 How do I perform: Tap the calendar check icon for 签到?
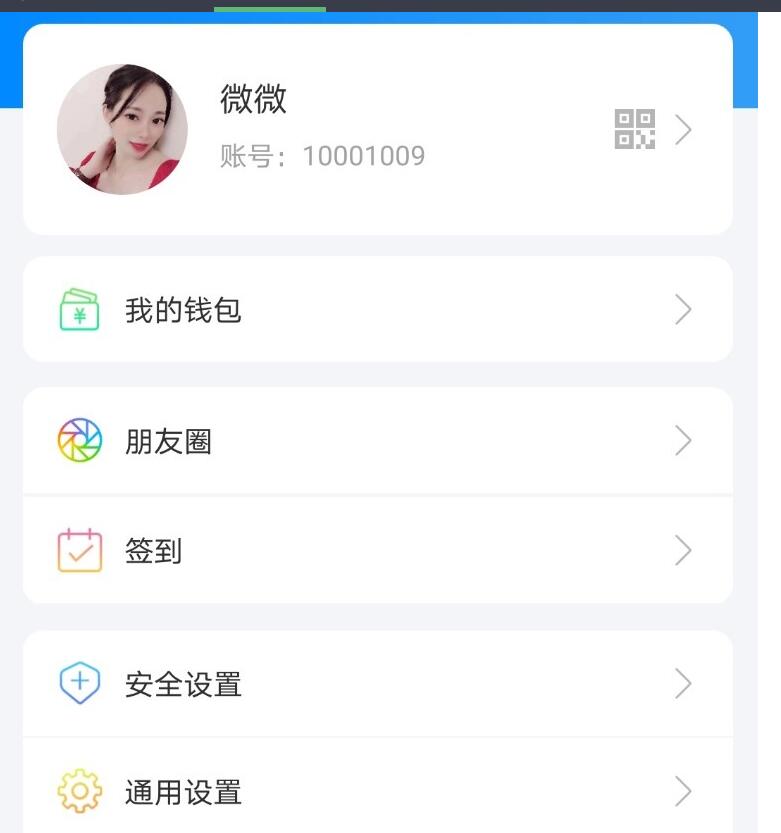(x=80, y=551)
